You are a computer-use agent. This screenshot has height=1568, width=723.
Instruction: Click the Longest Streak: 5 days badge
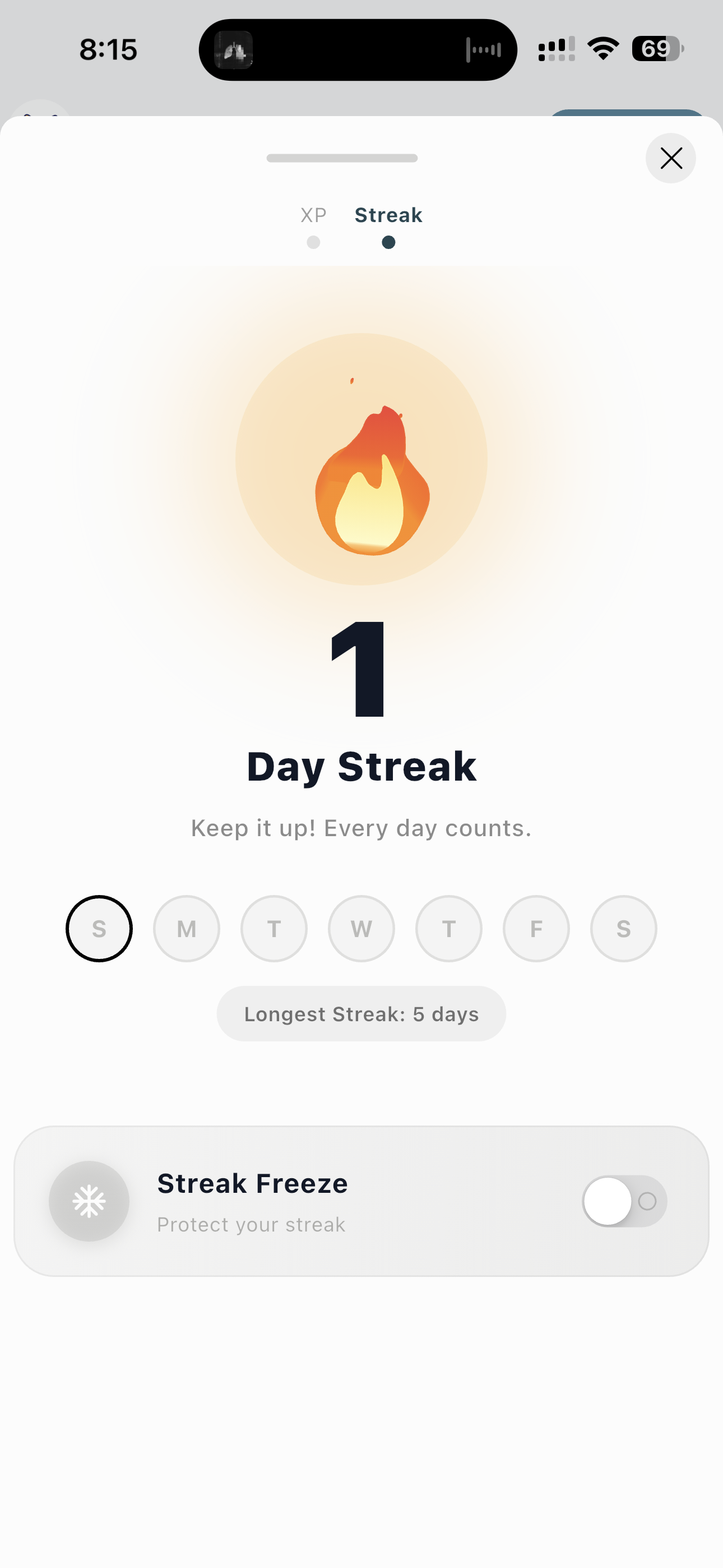(361, 1013)
